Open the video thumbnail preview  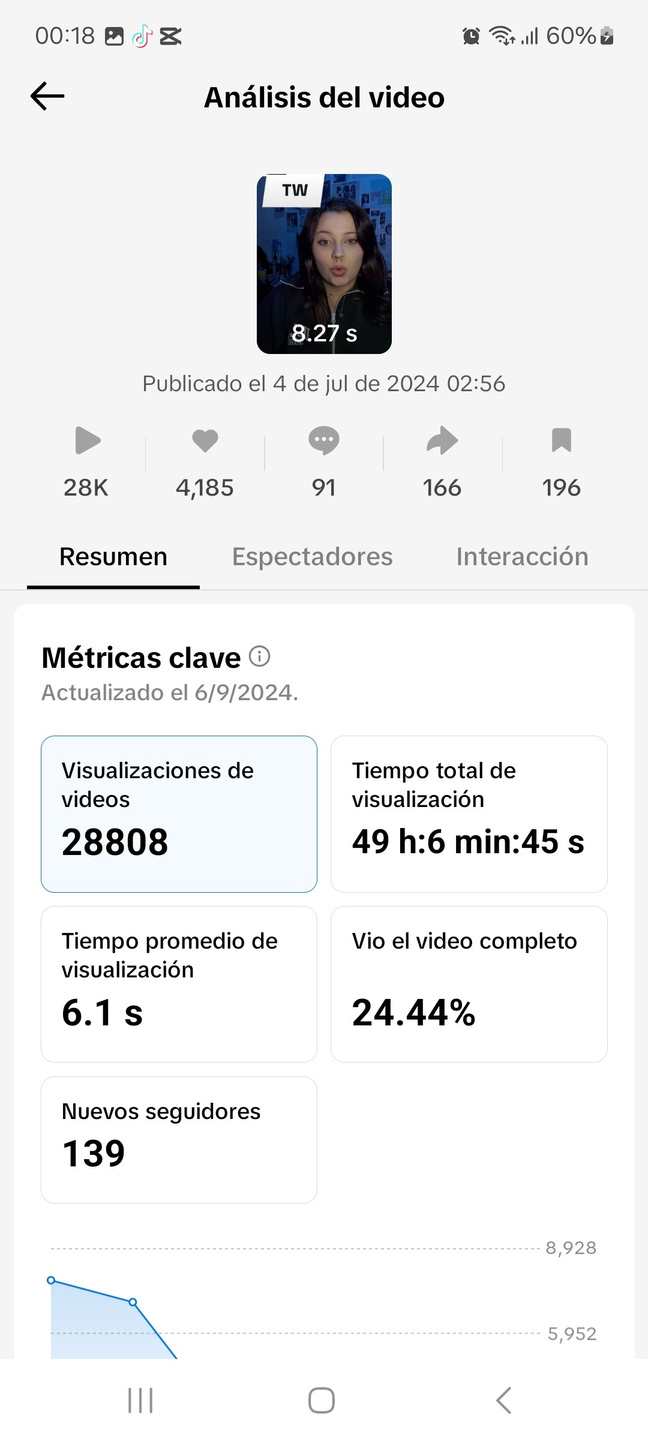324,264
